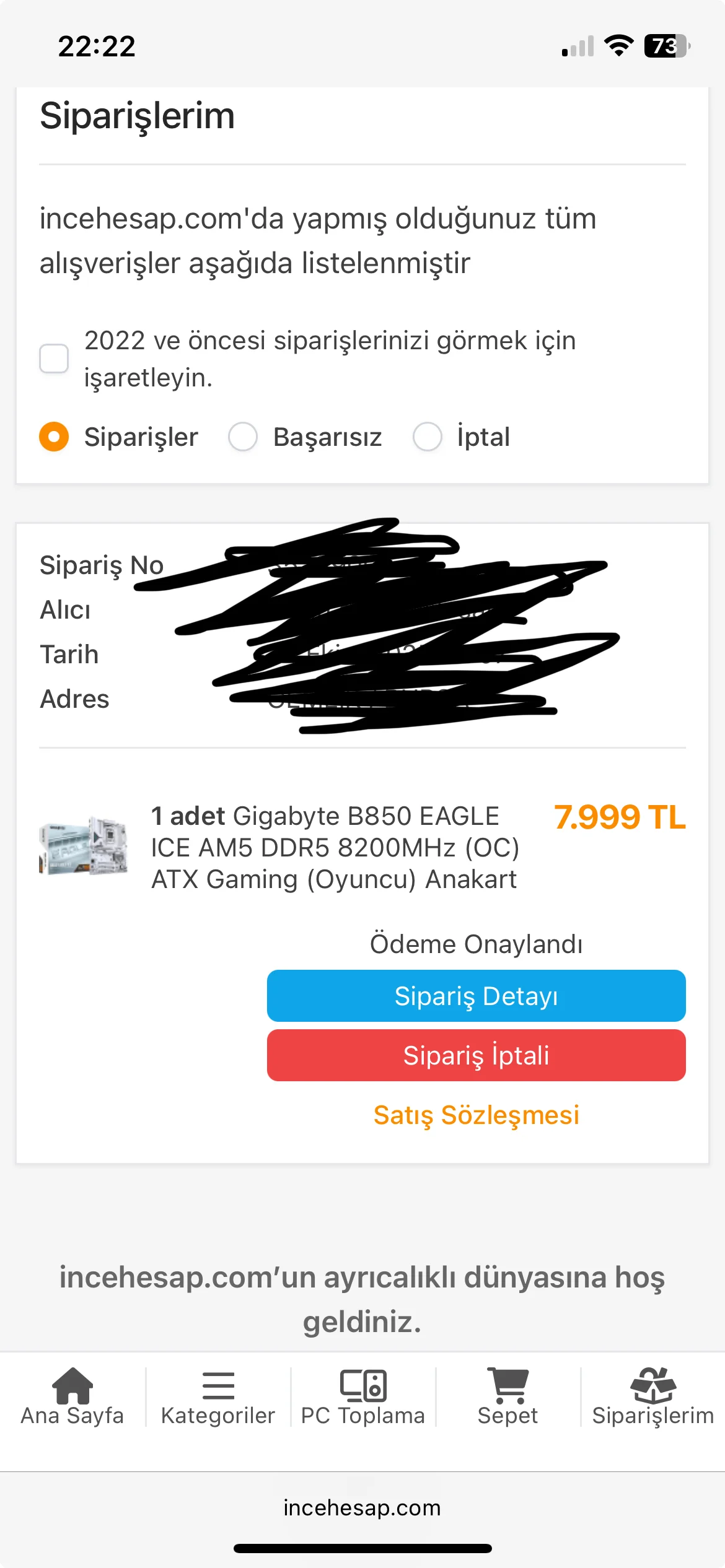Open the Gigabyte B850 EAGLE ICE product image
Image resolution: width=725 pixels, height=1568 pixels.
(x=84, y=846)
